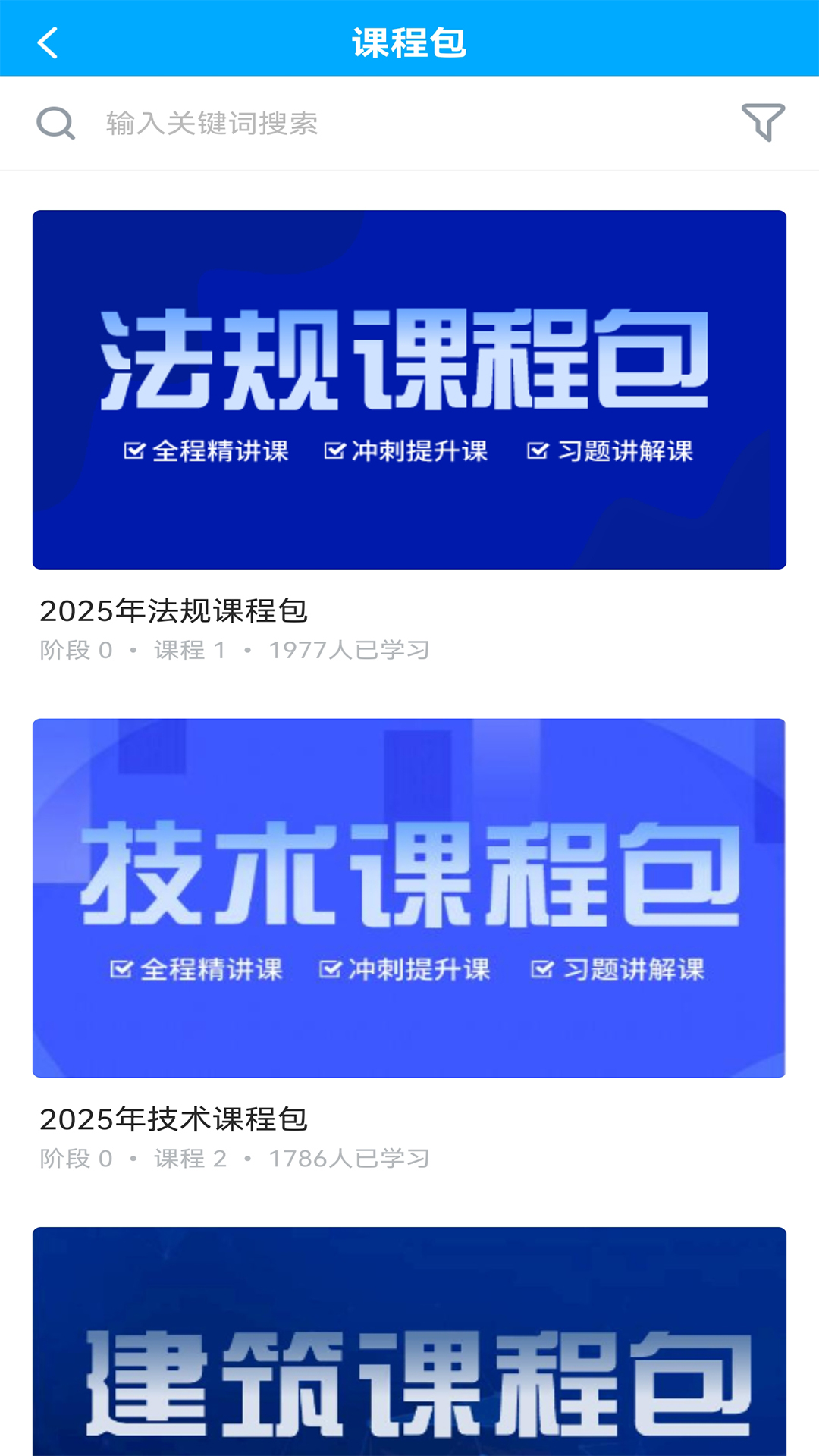Tap 阶段 0 label on first course card
Screen dimensions: 819x1456
pos(76,649)
